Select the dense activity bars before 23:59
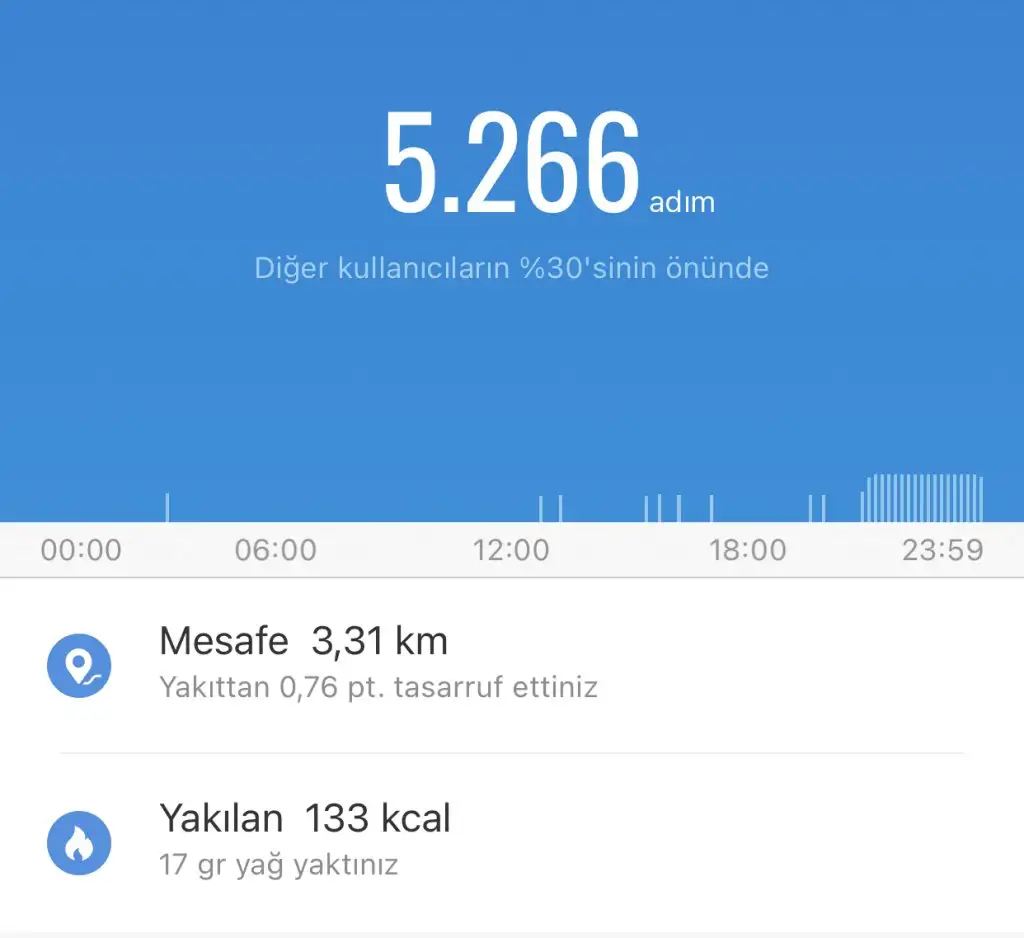This screenshot has width=1024, height=938. (924, 498)
